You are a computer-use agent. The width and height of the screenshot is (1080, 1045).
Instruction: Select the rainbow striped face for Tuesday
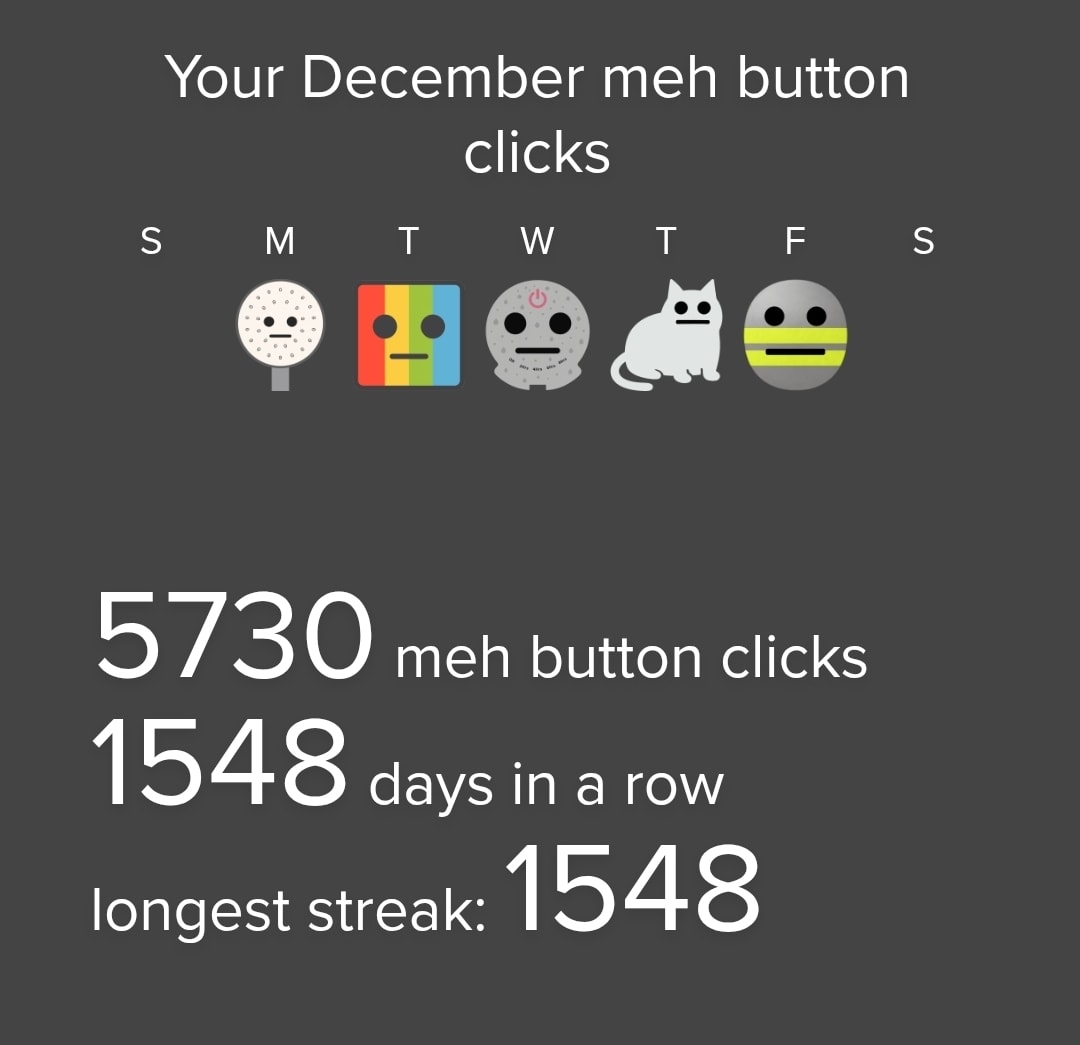coord(409,335)
